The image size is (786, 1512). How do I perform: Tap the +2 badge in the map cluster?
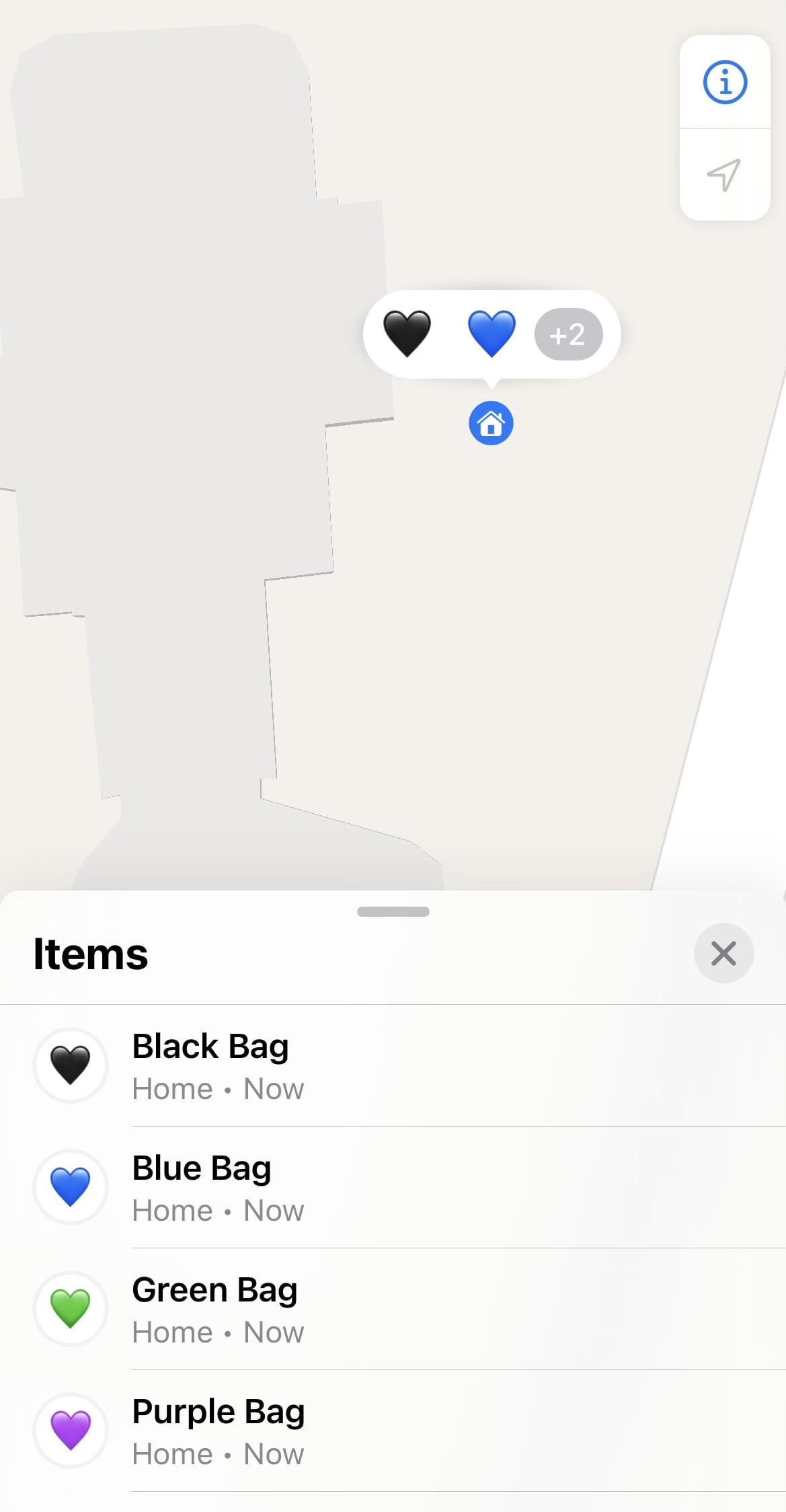click(568, 334)
